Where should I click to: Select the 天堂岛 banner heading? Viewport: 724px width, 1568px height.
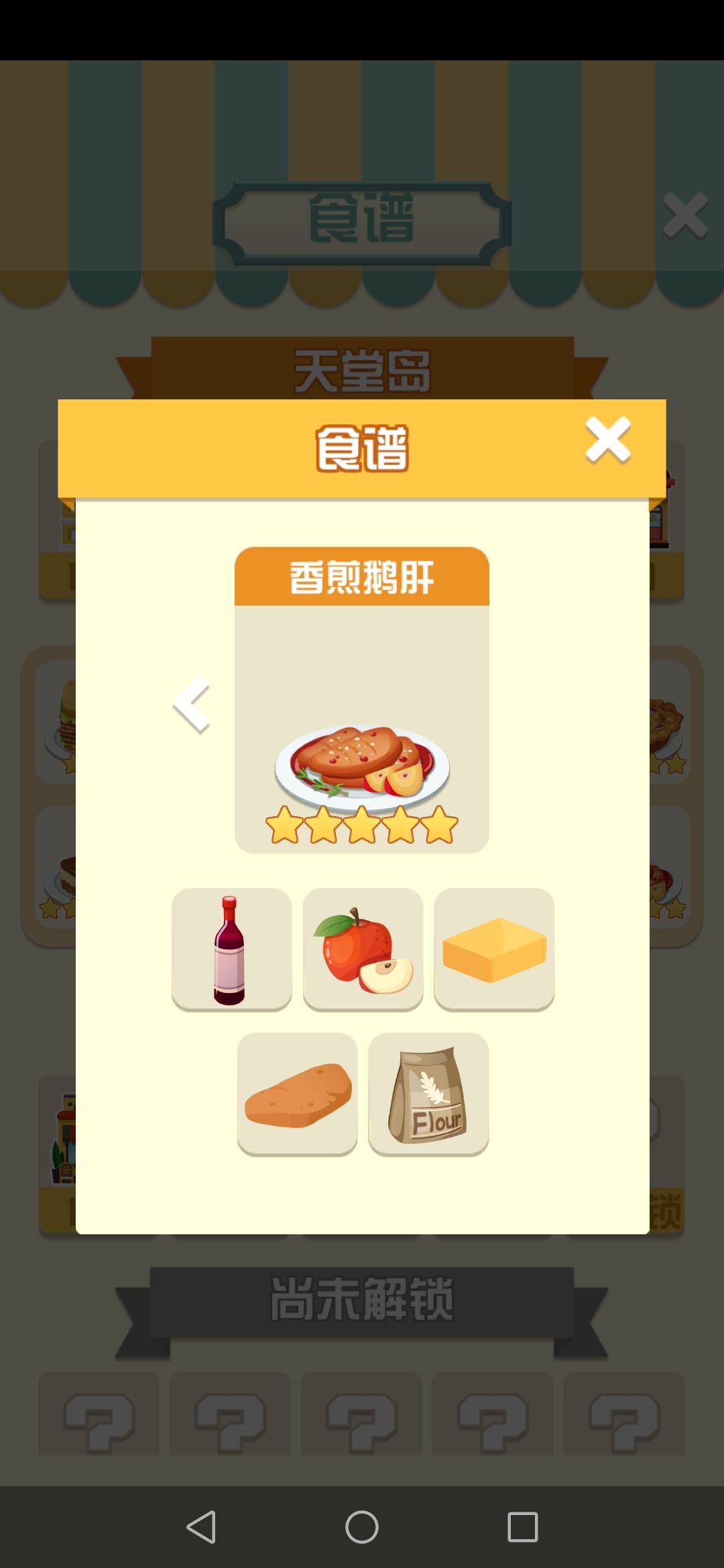362,369
